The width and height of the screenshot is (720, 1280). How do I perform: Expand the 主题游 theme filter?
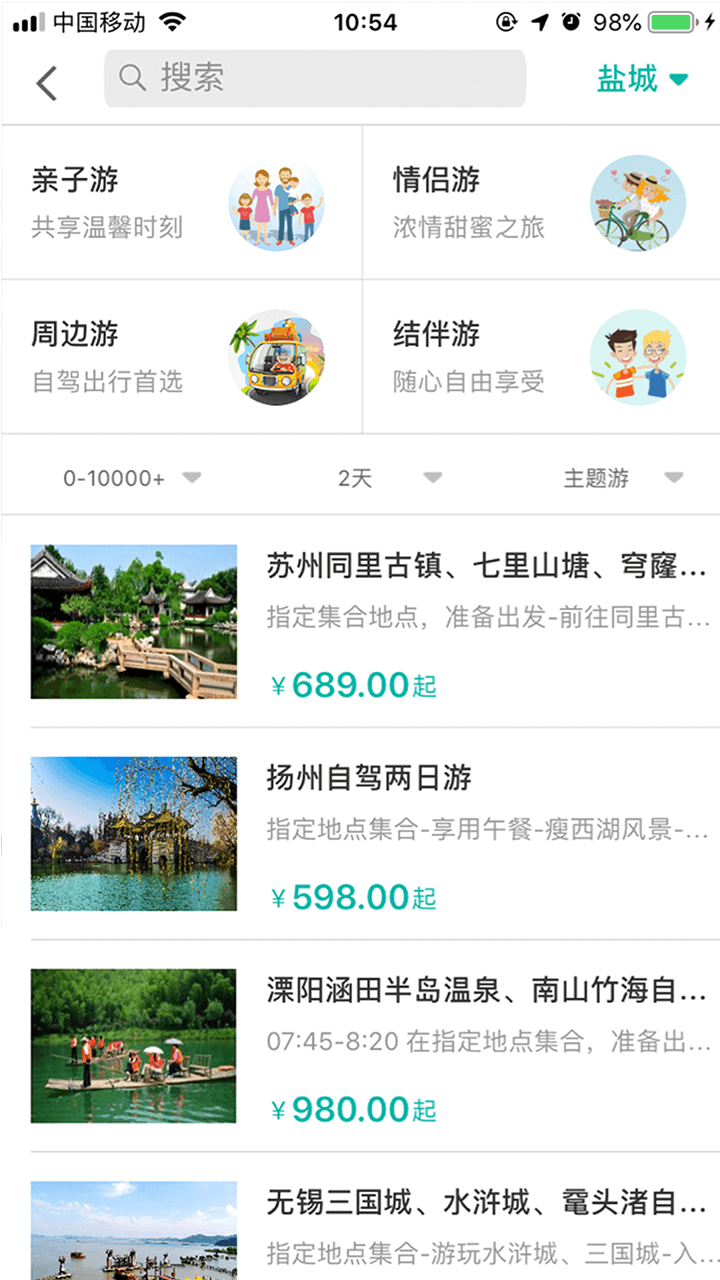pyautogui.click(x=625, y=478)
